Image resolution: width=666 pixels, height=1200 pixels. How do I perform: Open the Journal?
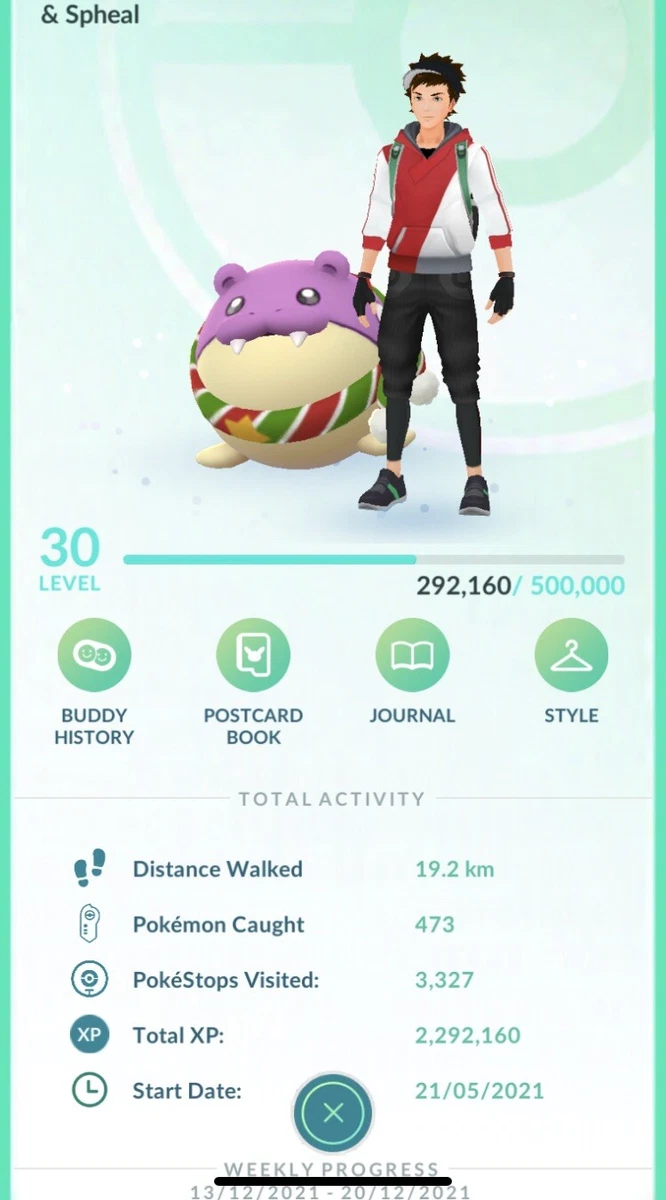point(412,656)
